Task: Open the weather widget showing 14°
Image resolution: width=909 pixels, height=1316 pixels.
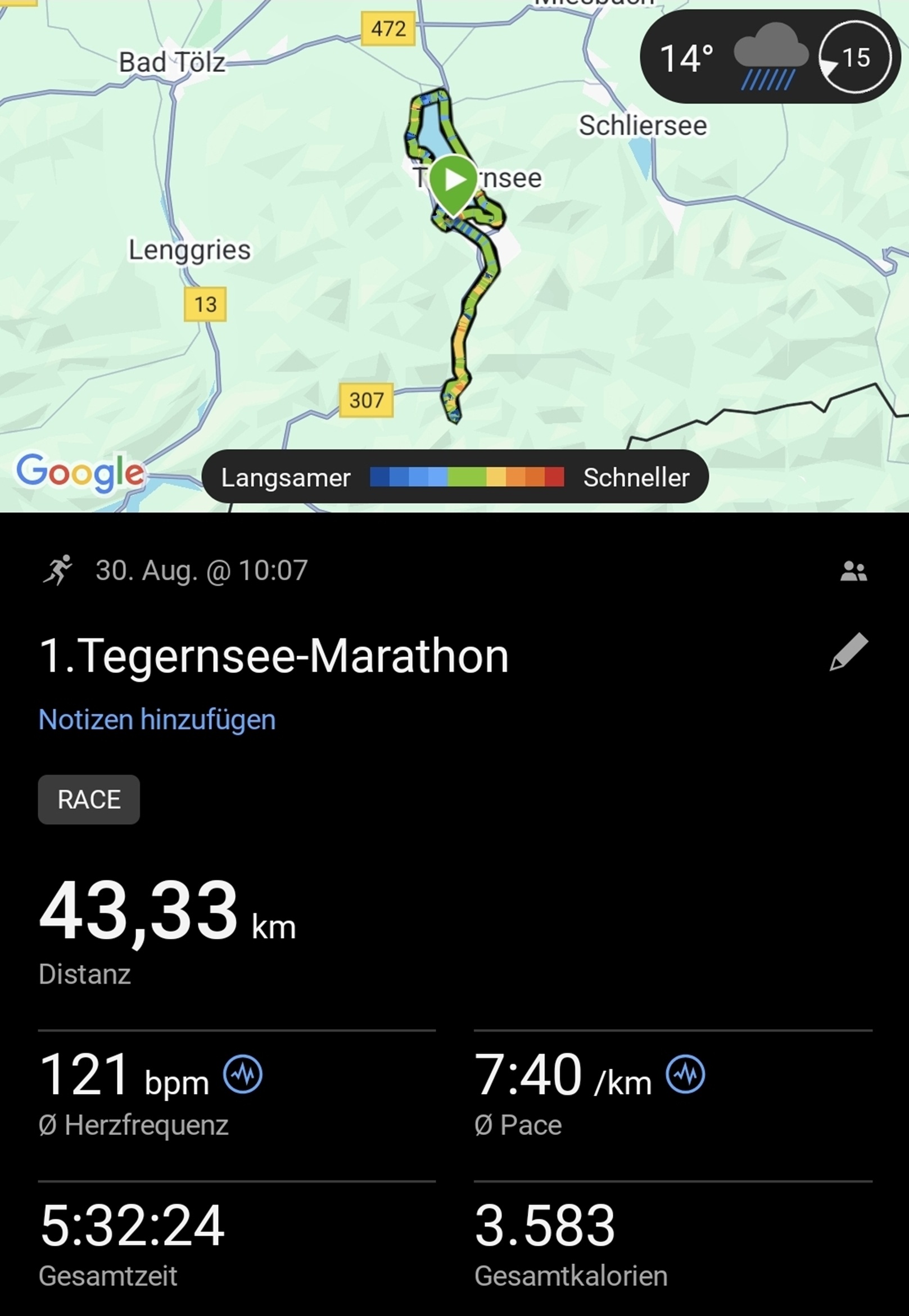Action: (769, 57)
